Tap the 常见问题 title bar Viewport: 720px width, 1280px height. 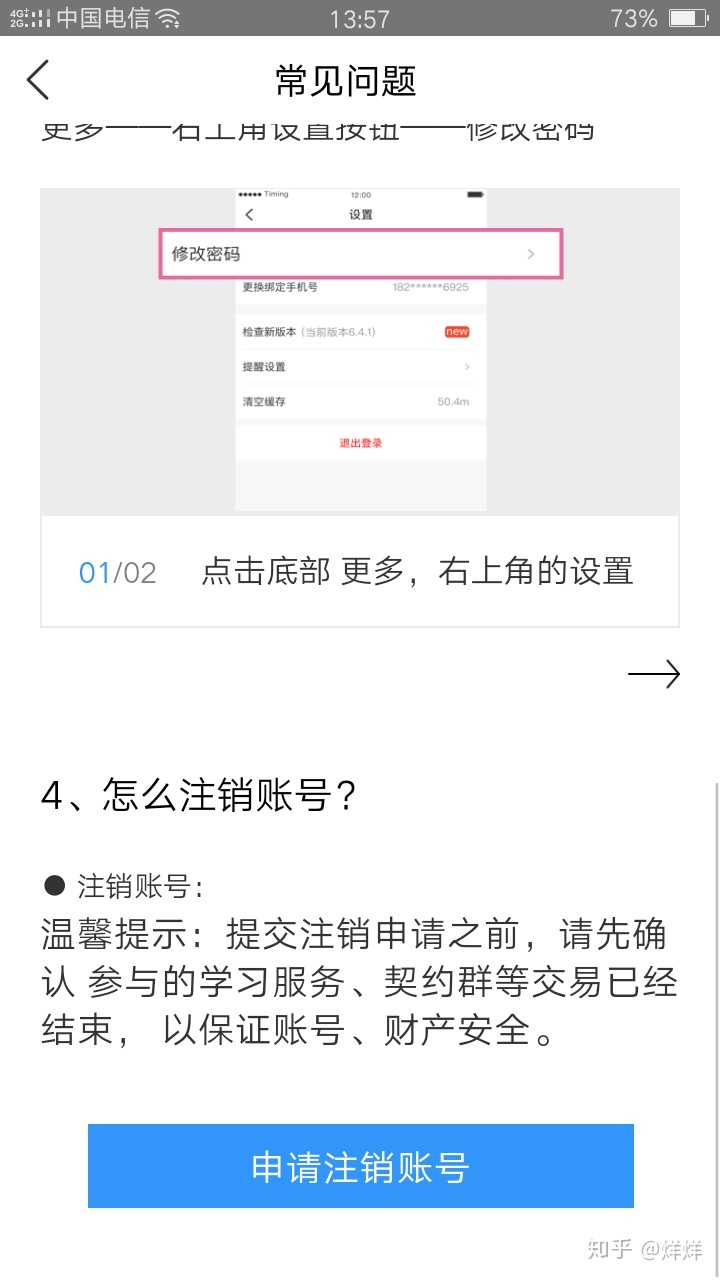pyautogui.click(x=346, y=80)
